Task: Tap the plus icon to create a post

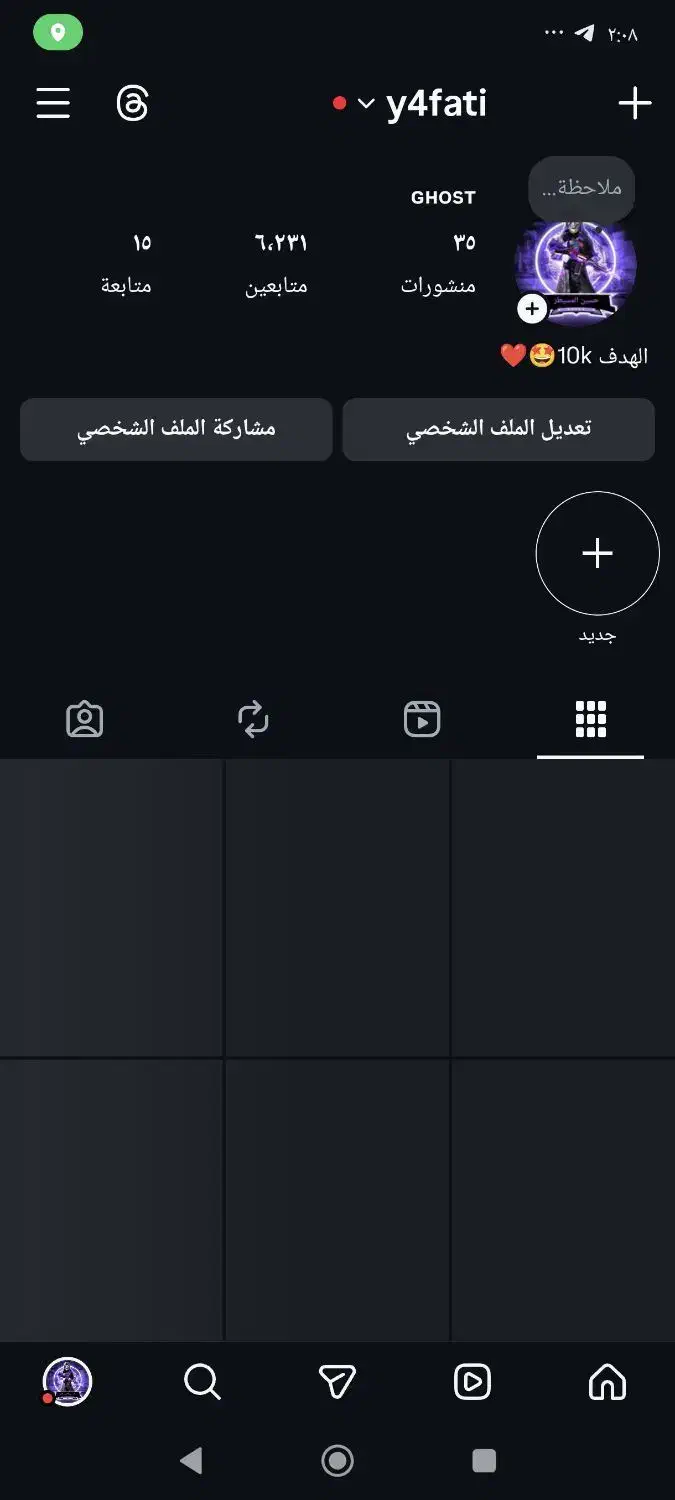Action: pyautogui.click(x=634, y=103)
